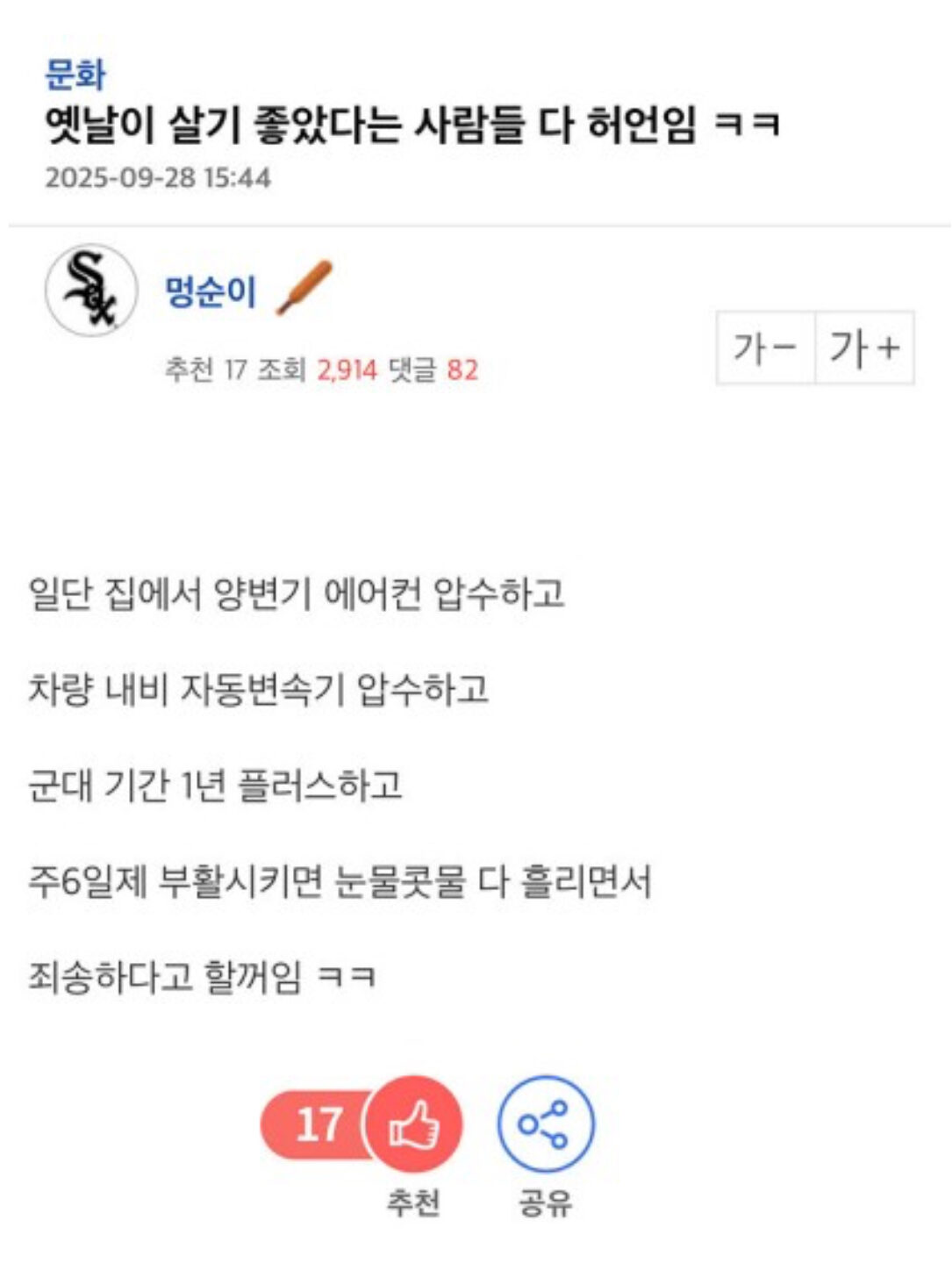Tap 멍순이's White Sox avatar
952x1285 pixels.
(91, 291)
